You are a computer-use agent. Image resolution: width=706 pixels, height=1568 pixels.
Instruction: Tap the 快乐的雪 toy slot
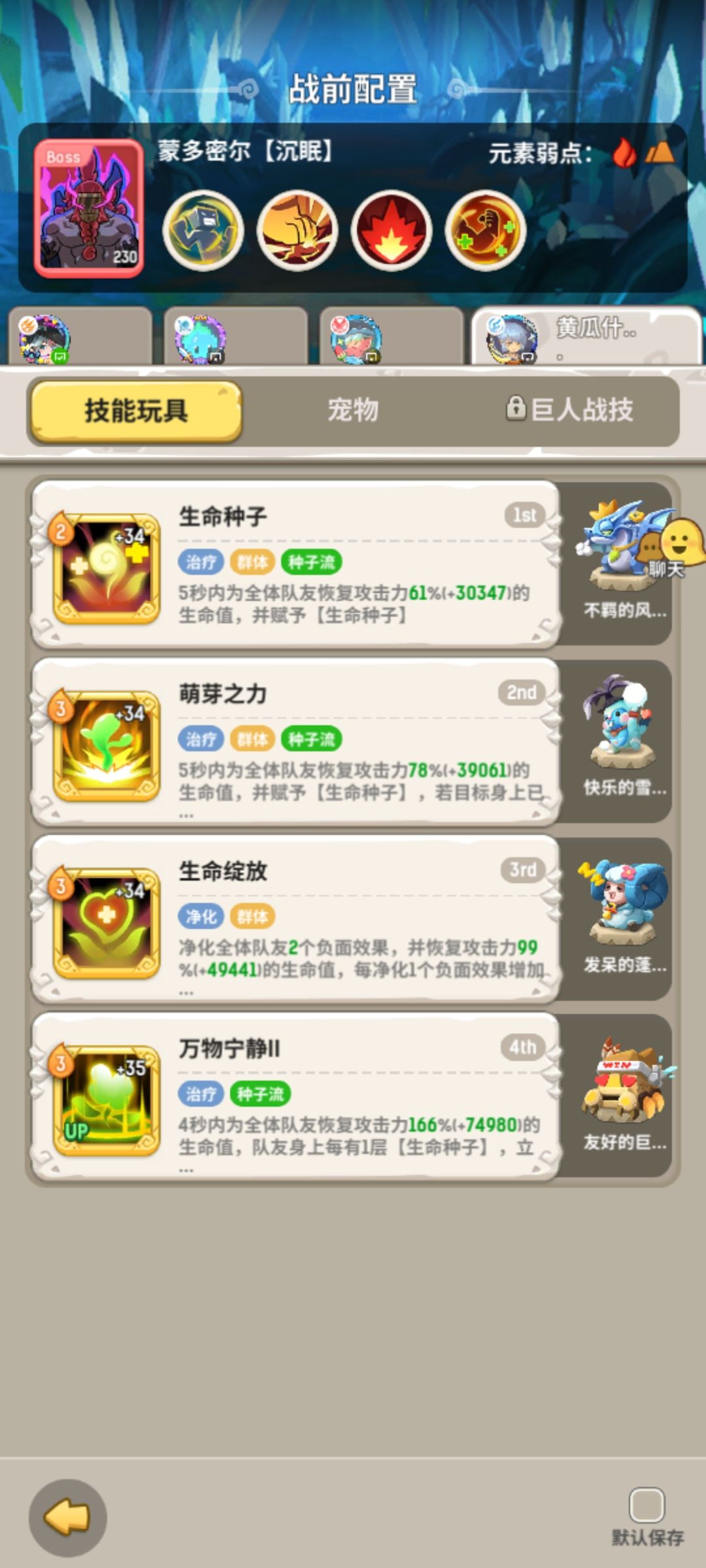pos(618,741)
